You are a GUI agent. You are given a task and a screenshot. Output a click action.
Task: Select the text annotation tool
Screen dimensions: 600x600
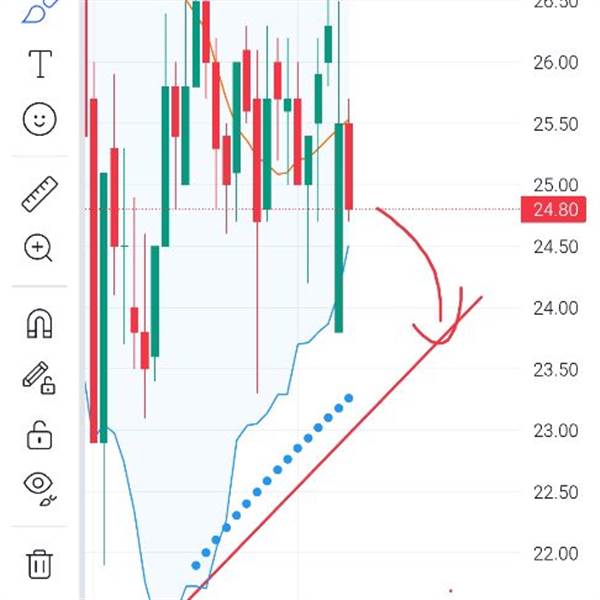[39, 65]
